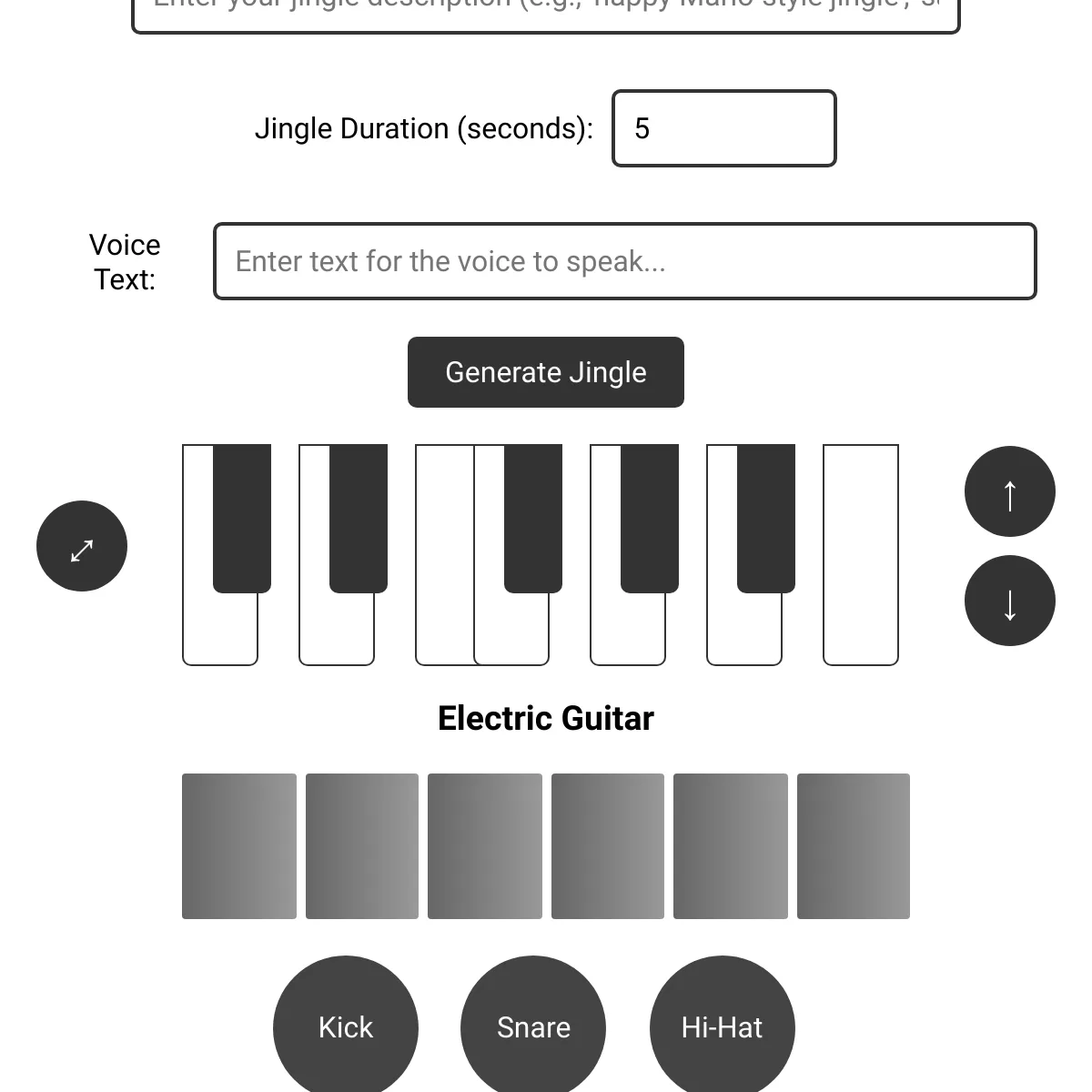Viewport: 1092px width, 1092px height.
Task: Play the first white piano key
Action: coord(220,628)
